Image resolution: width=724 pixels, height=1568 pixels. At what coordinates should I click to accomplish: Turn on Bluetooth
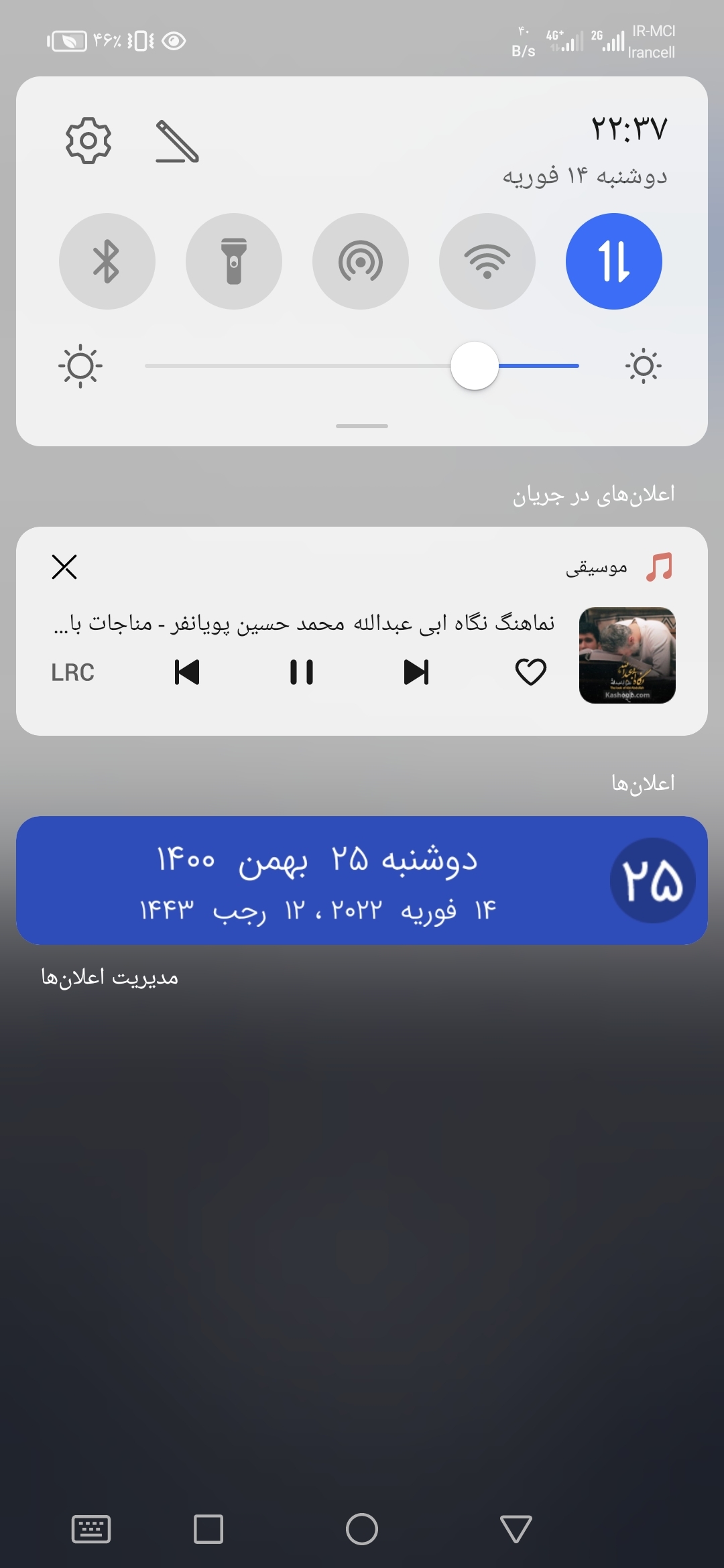pyautogui.click(x=107, y=261)
